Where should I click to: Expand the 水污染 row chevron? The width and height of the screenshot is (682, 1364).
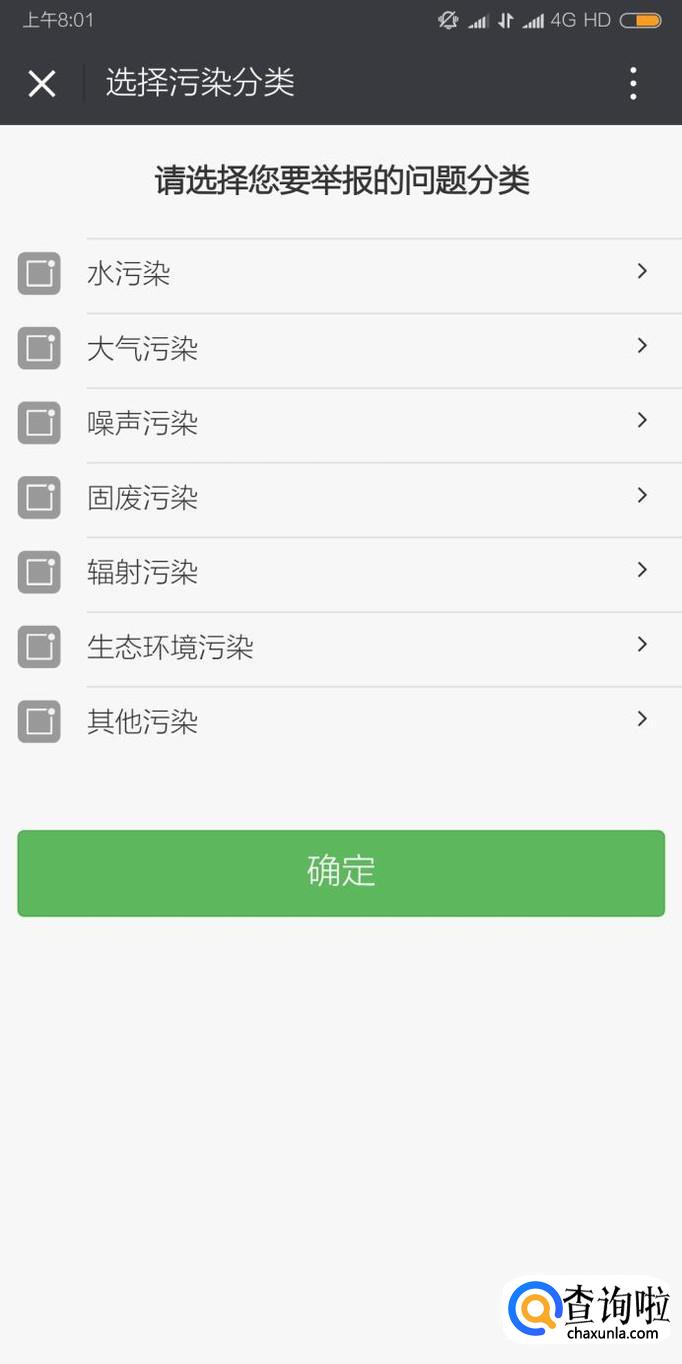coord(642,271)
